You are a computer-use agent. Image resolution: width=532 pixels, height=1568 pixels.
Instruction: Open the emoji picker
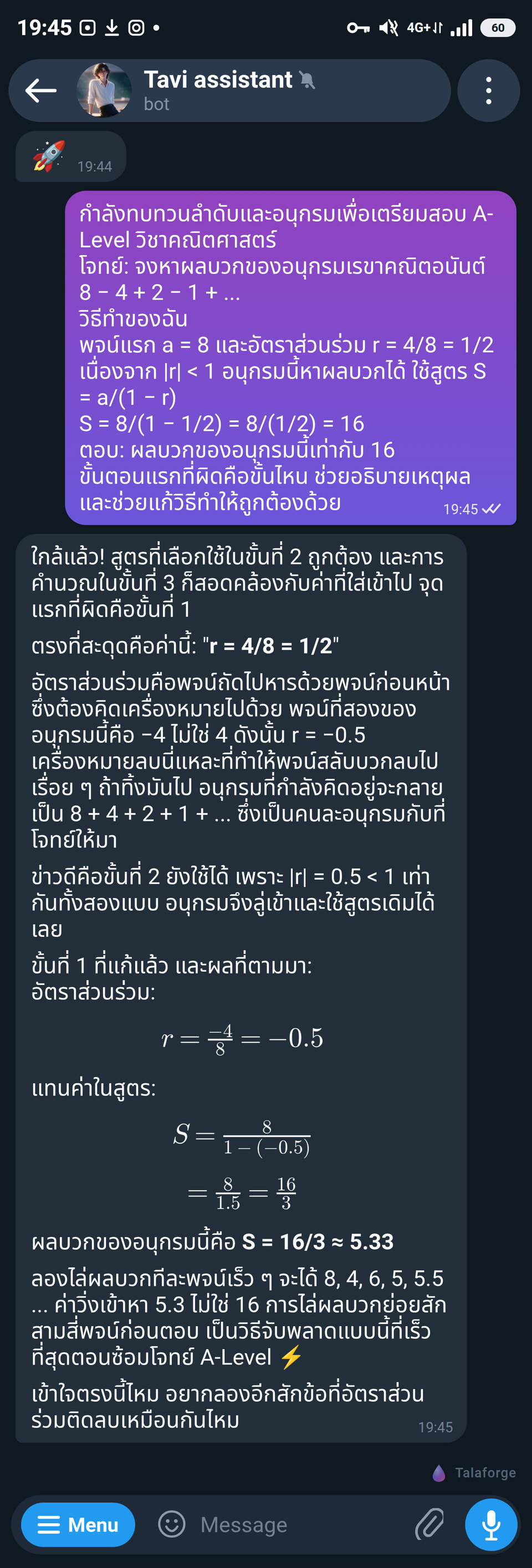171,1525
